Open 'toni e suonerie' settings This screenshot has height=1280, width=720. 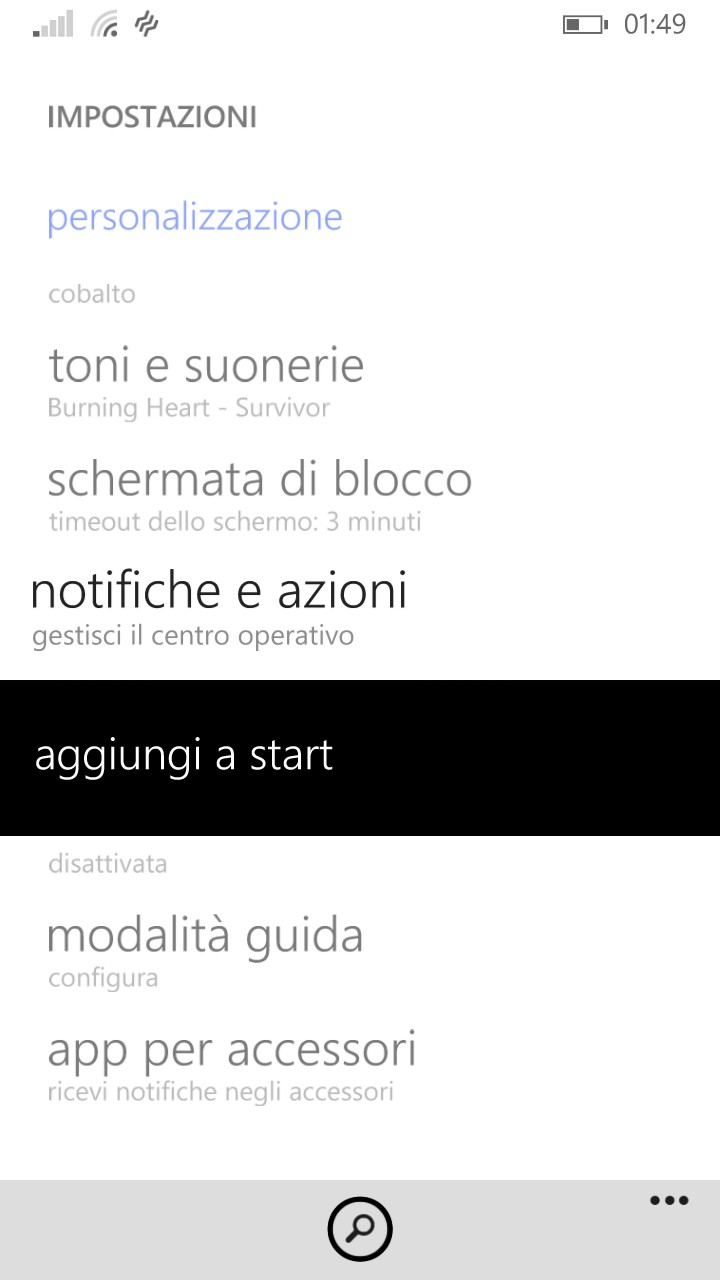[x=206, y=380]
